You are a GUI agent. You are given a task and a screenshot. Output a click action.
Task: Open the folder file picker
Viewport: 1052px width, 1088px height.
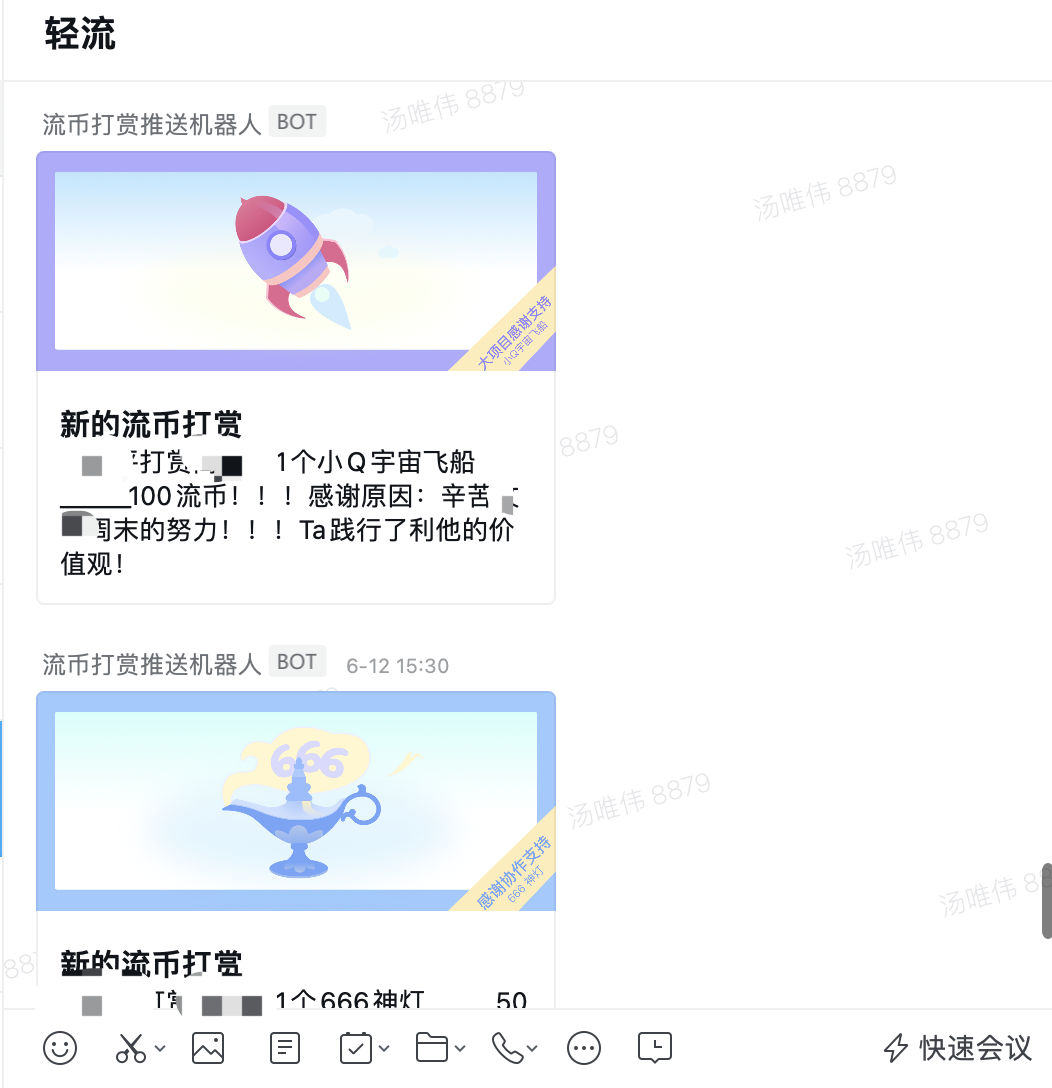point(432,1048)
